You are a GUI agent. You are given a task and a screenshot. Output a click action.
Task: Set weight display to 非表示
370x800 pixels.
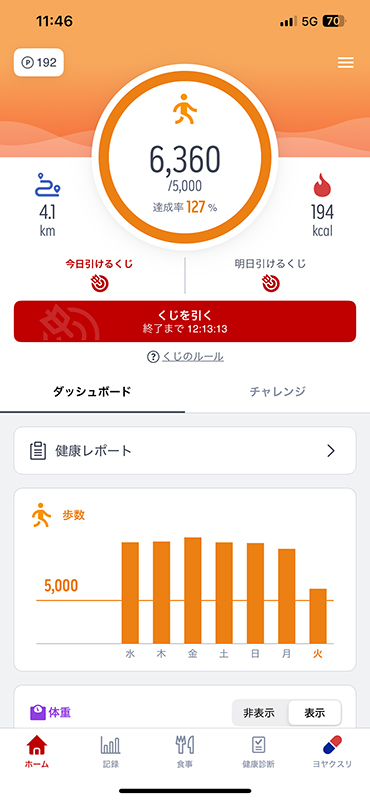(259, 713)
